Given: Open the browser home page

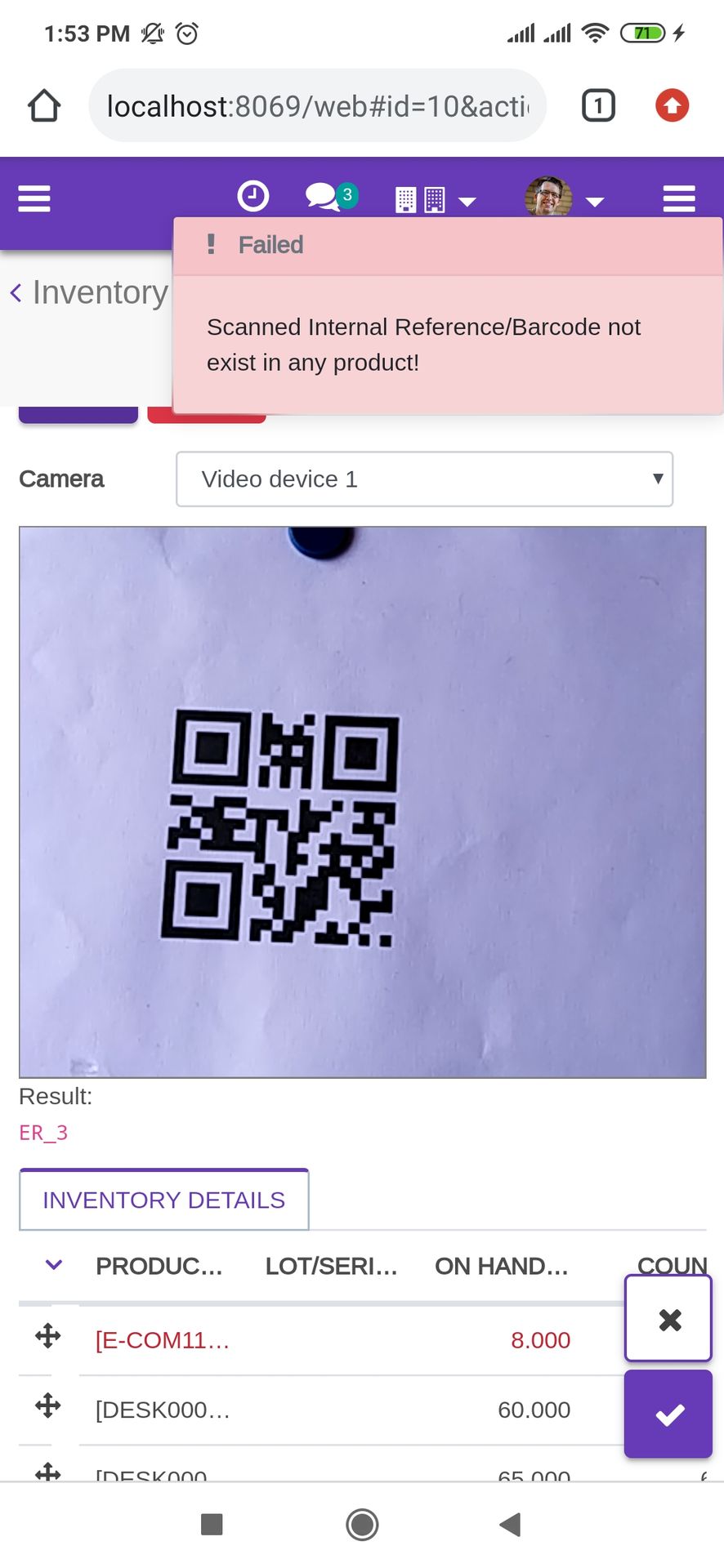Looking at the screenshot, I should 44,105.
